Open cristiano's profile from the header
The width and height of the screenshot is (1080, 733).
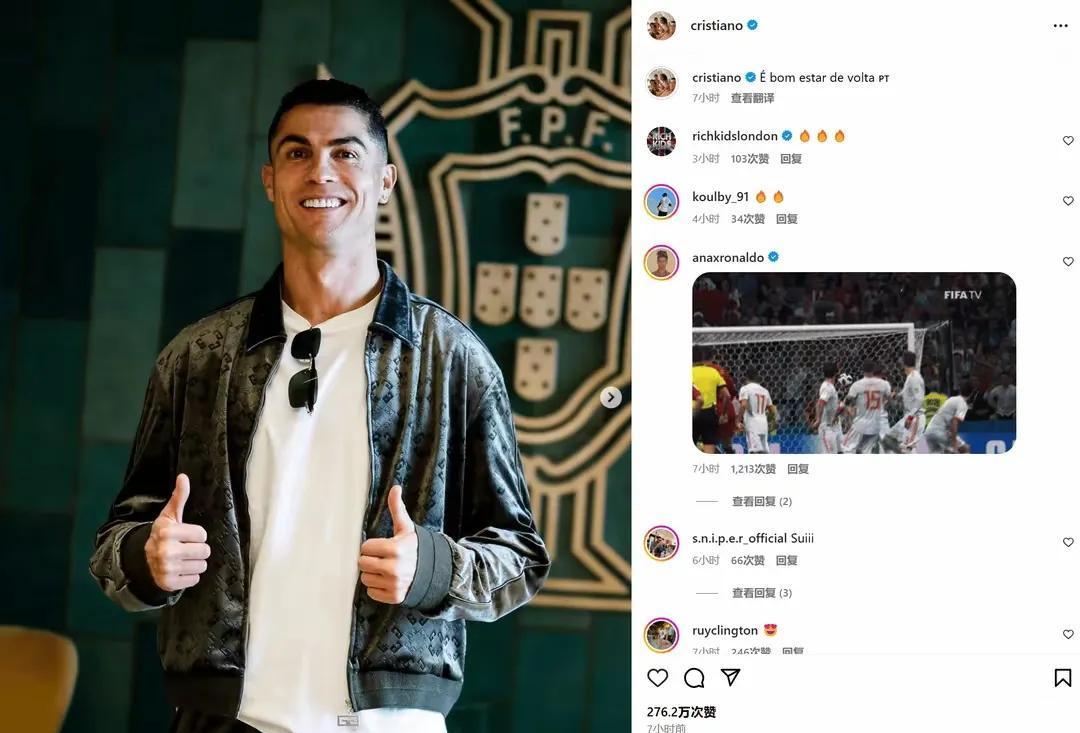tap(716, 26)
